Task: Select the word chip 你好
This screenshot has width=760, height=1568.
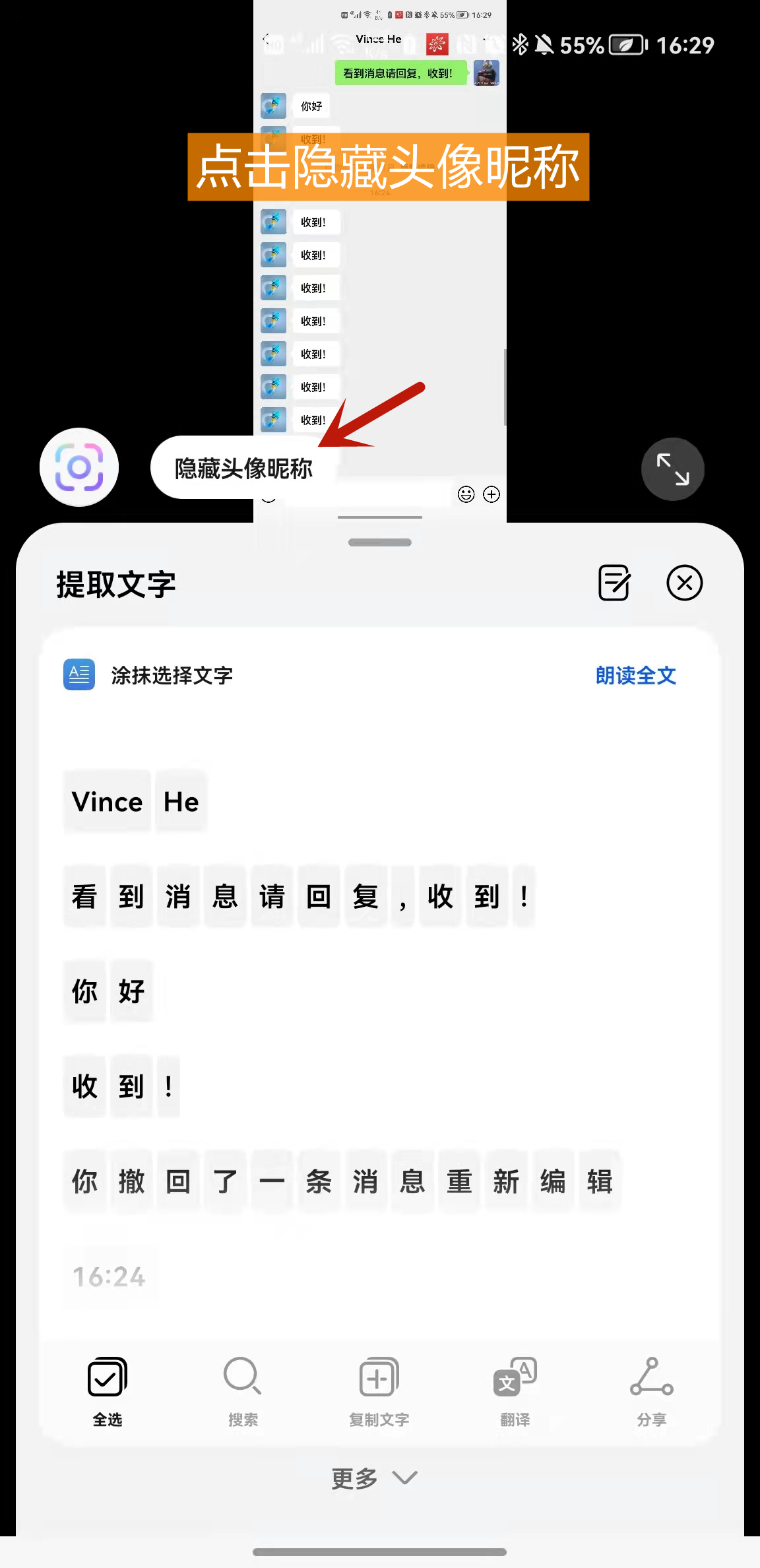Action: coord(108,991)
